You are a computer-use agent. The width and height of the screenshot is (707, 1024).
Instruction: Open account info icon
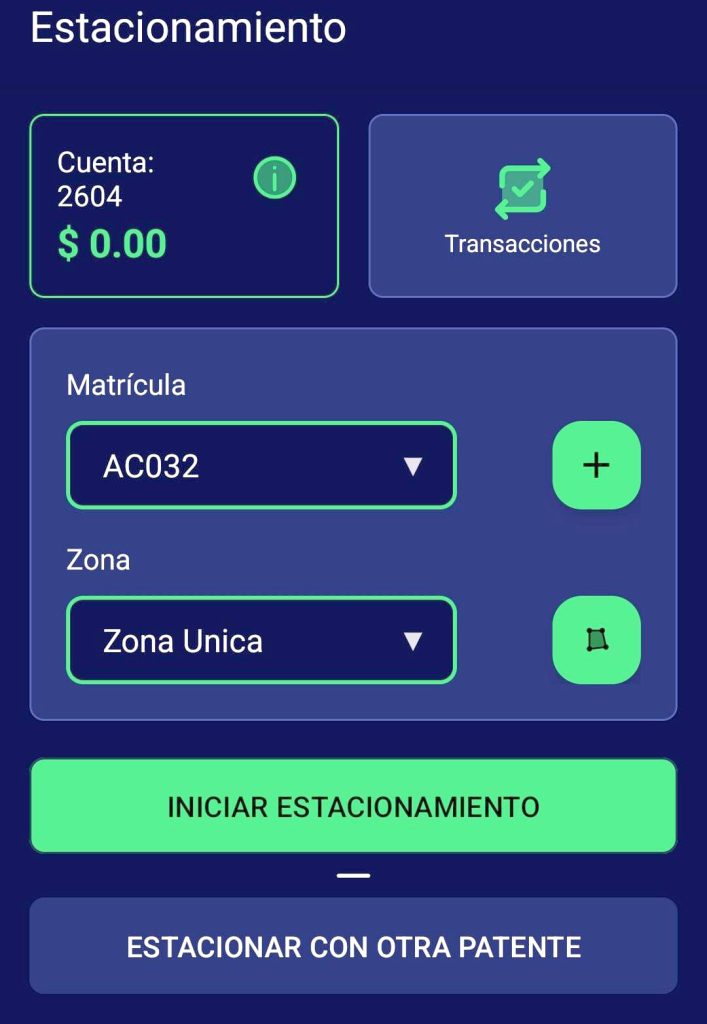click(x=275, y=178)
